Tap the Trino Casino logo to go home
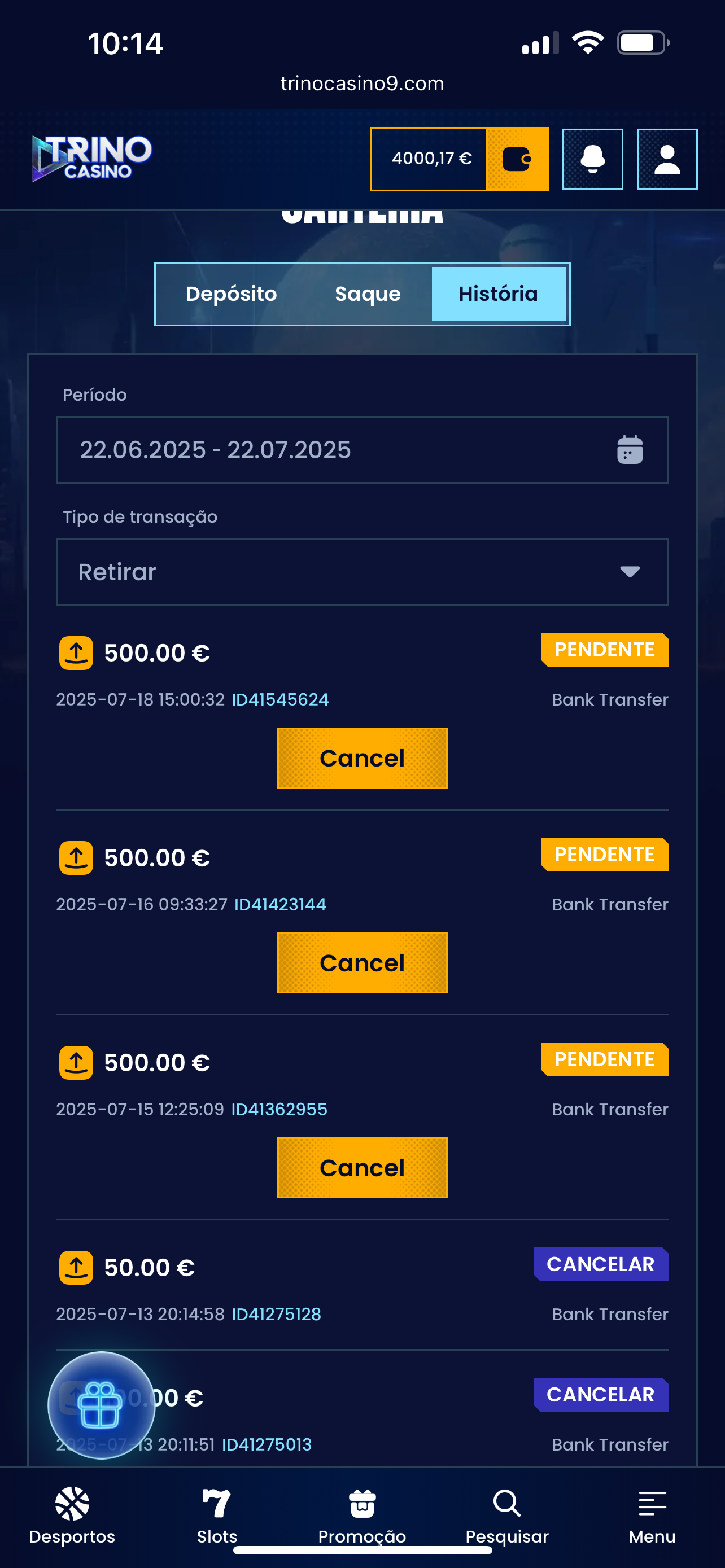725x1568 pixels. click(93, 158)
